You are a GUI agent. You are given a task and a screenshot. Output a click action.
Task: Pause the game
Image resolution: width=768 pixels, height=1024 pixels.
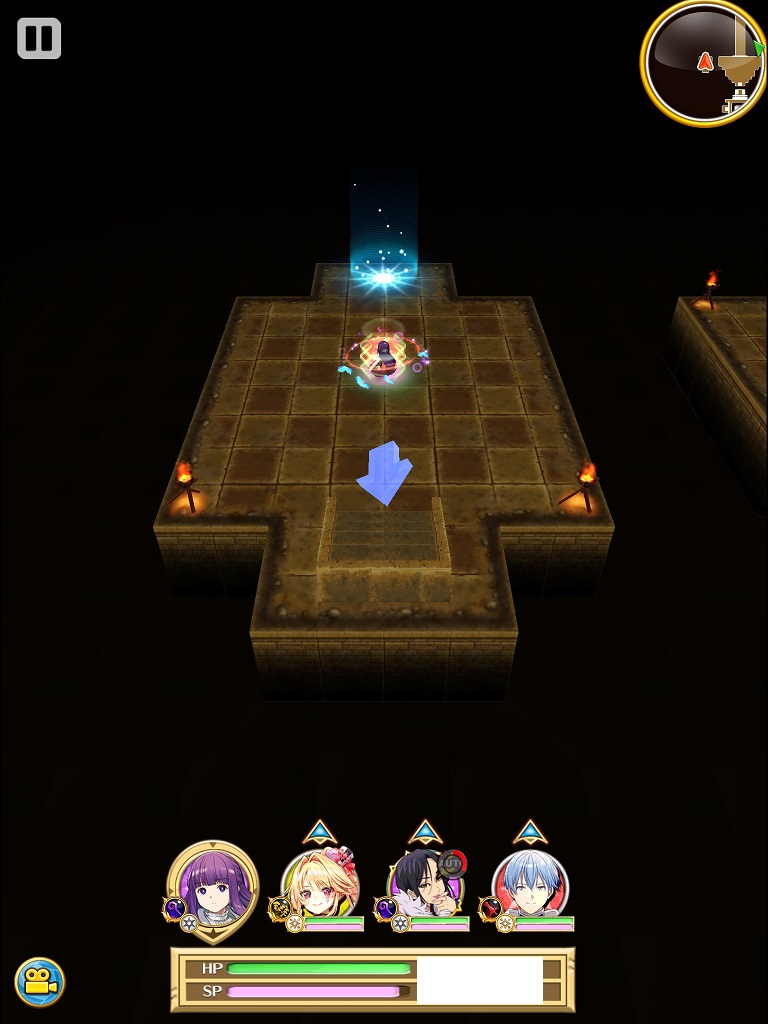tap(39, 39)
